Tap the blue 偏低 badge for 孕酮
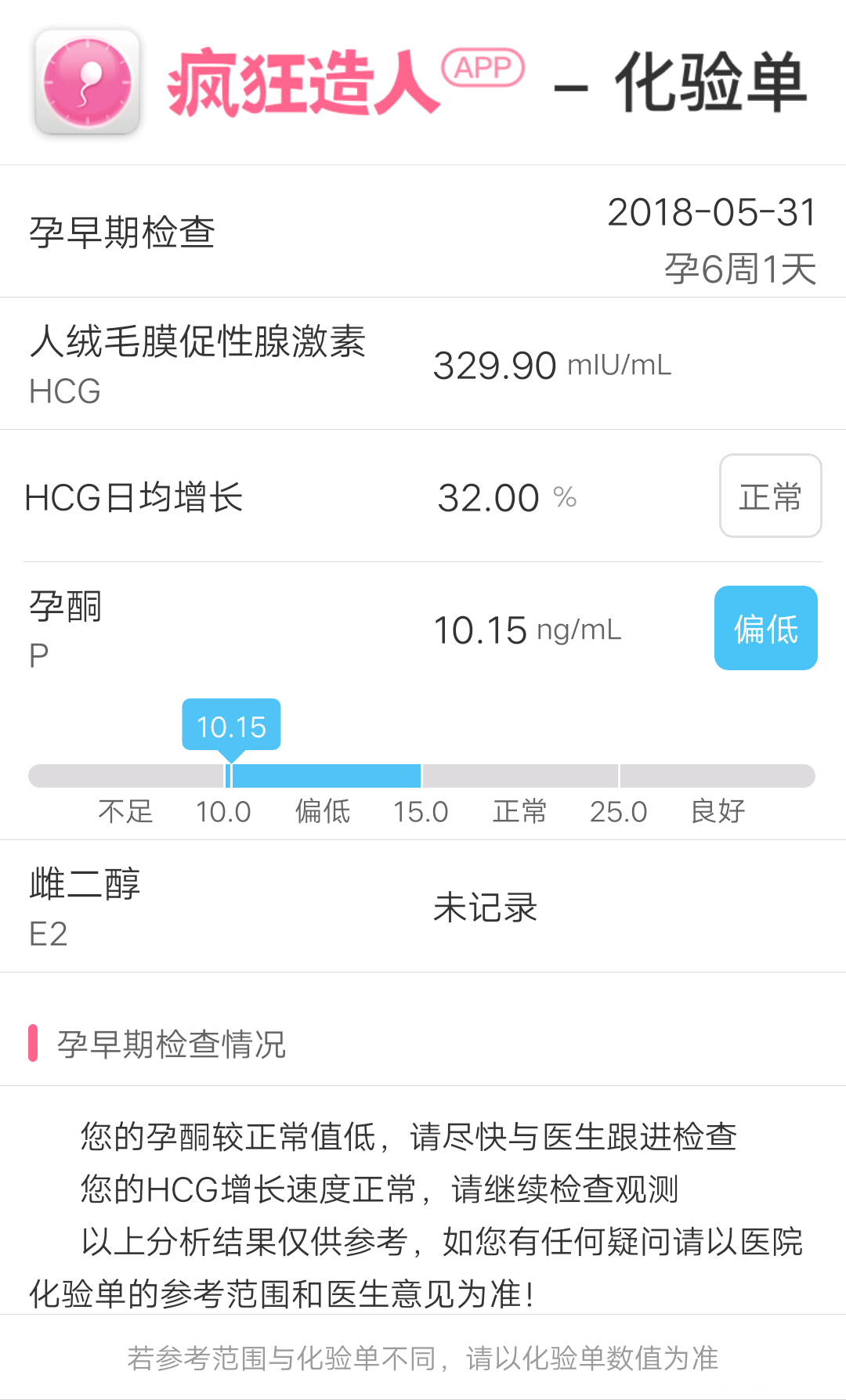Screen dimensions: 846x1400 point(765,627)
